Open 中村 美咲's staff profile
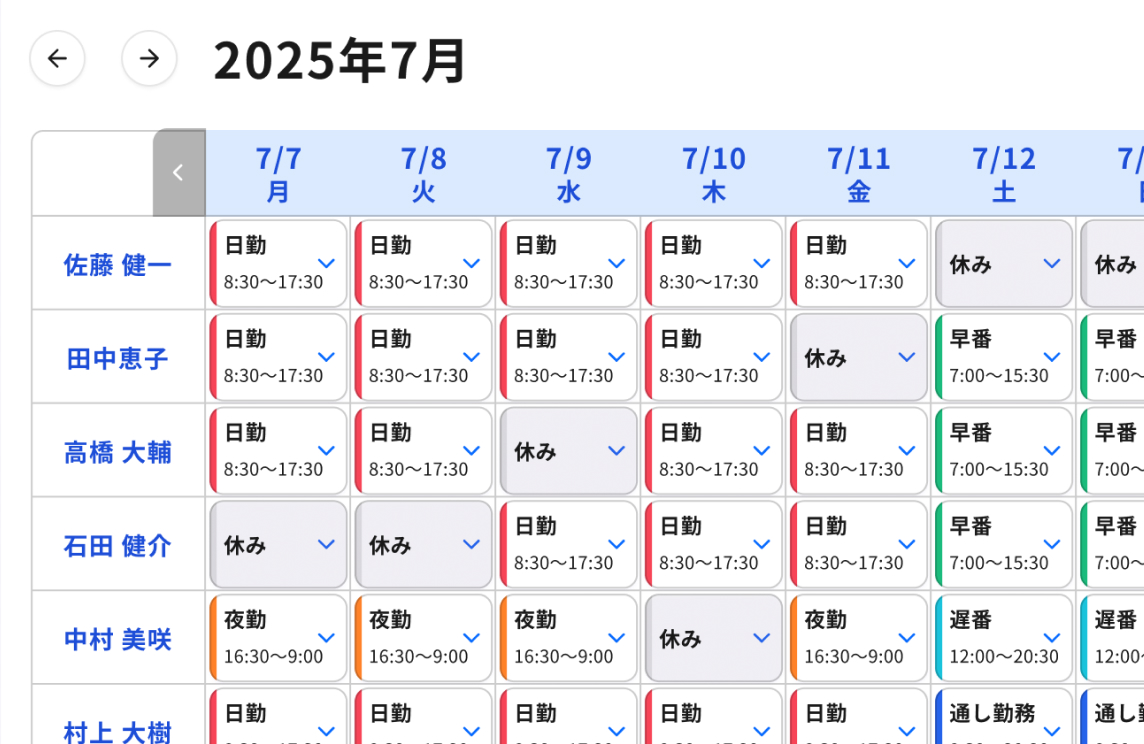The width and height of the screenshot is (1144, 744). pyautogui.click(x=117, y=639)
